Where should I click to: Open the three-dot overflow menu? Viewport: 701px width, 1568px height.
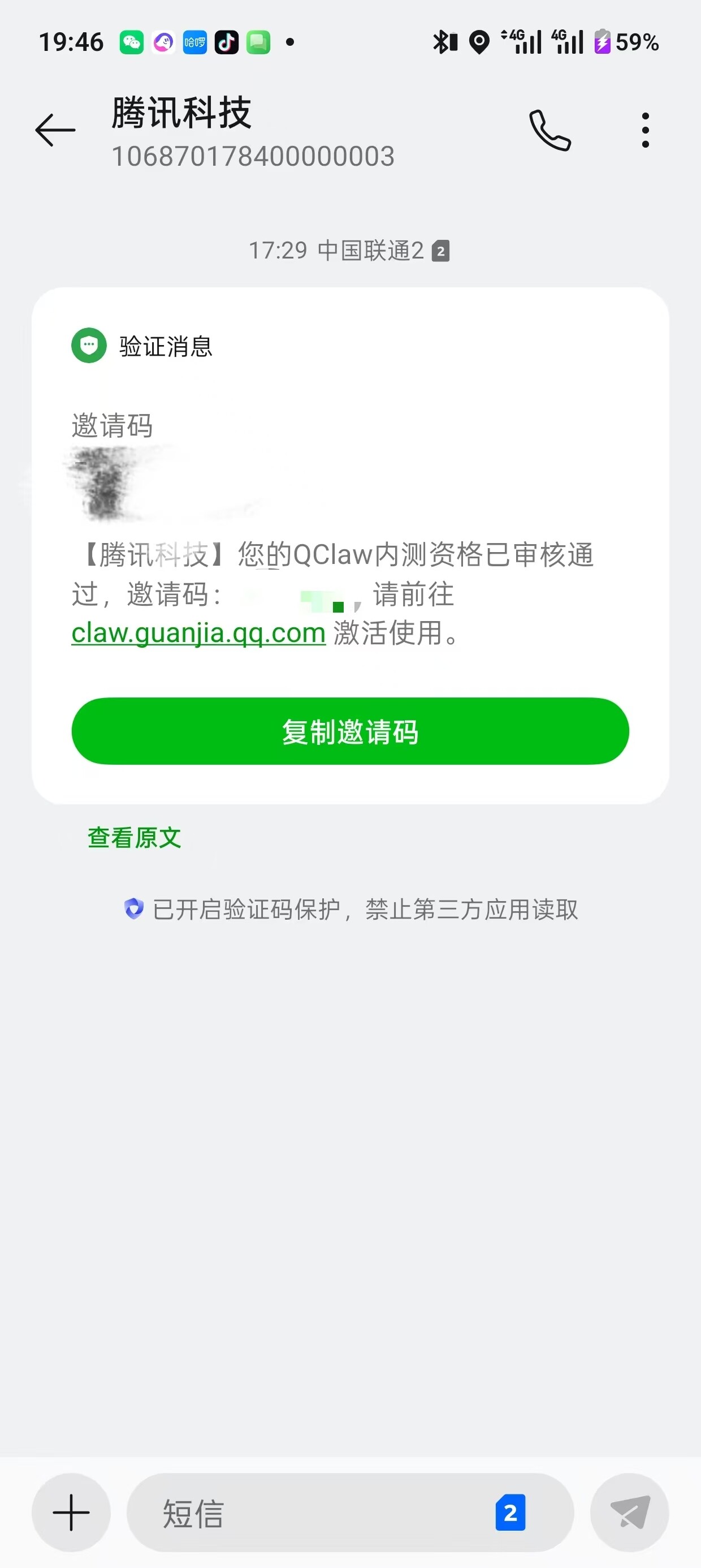pyautogui.click(x=646, y=130)
